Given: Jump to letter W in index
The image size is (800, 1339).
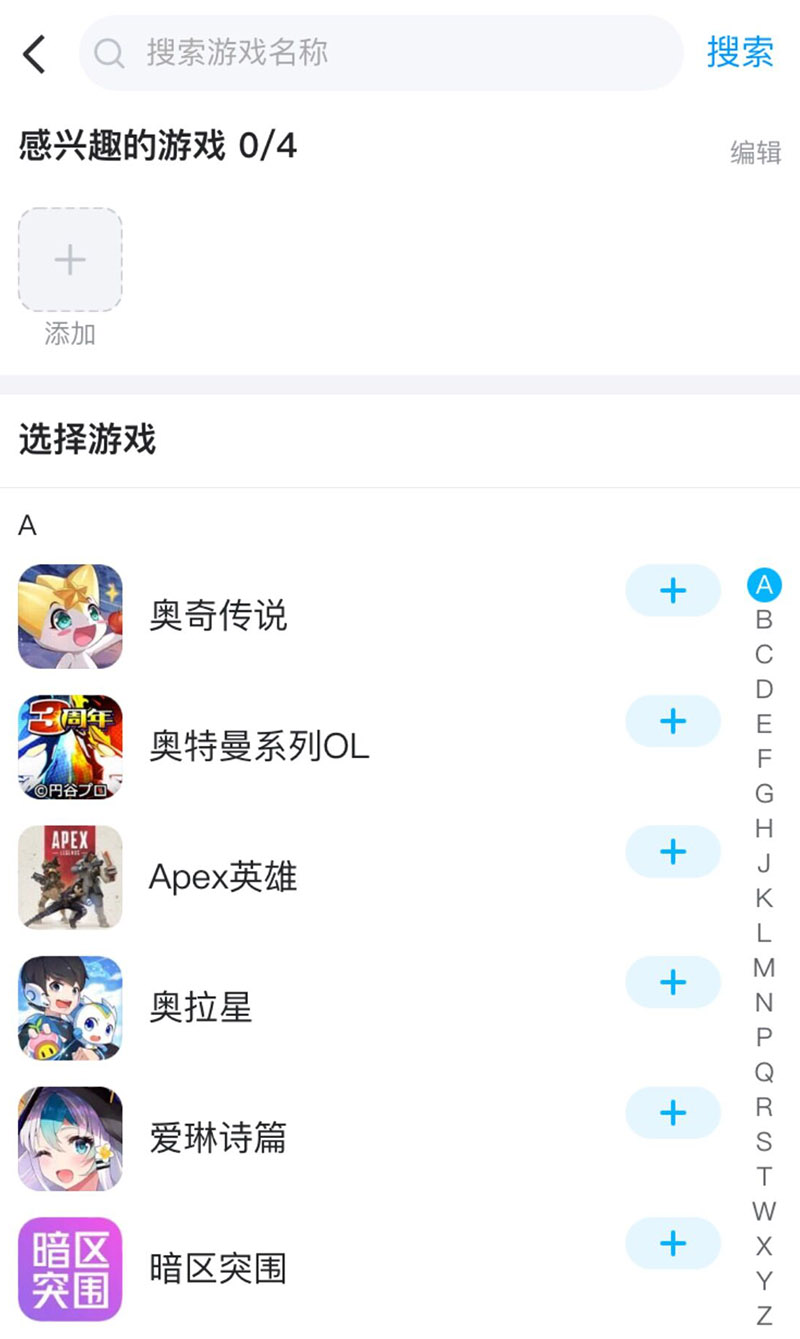Looking at the screenshot, I should [764, 1212].
